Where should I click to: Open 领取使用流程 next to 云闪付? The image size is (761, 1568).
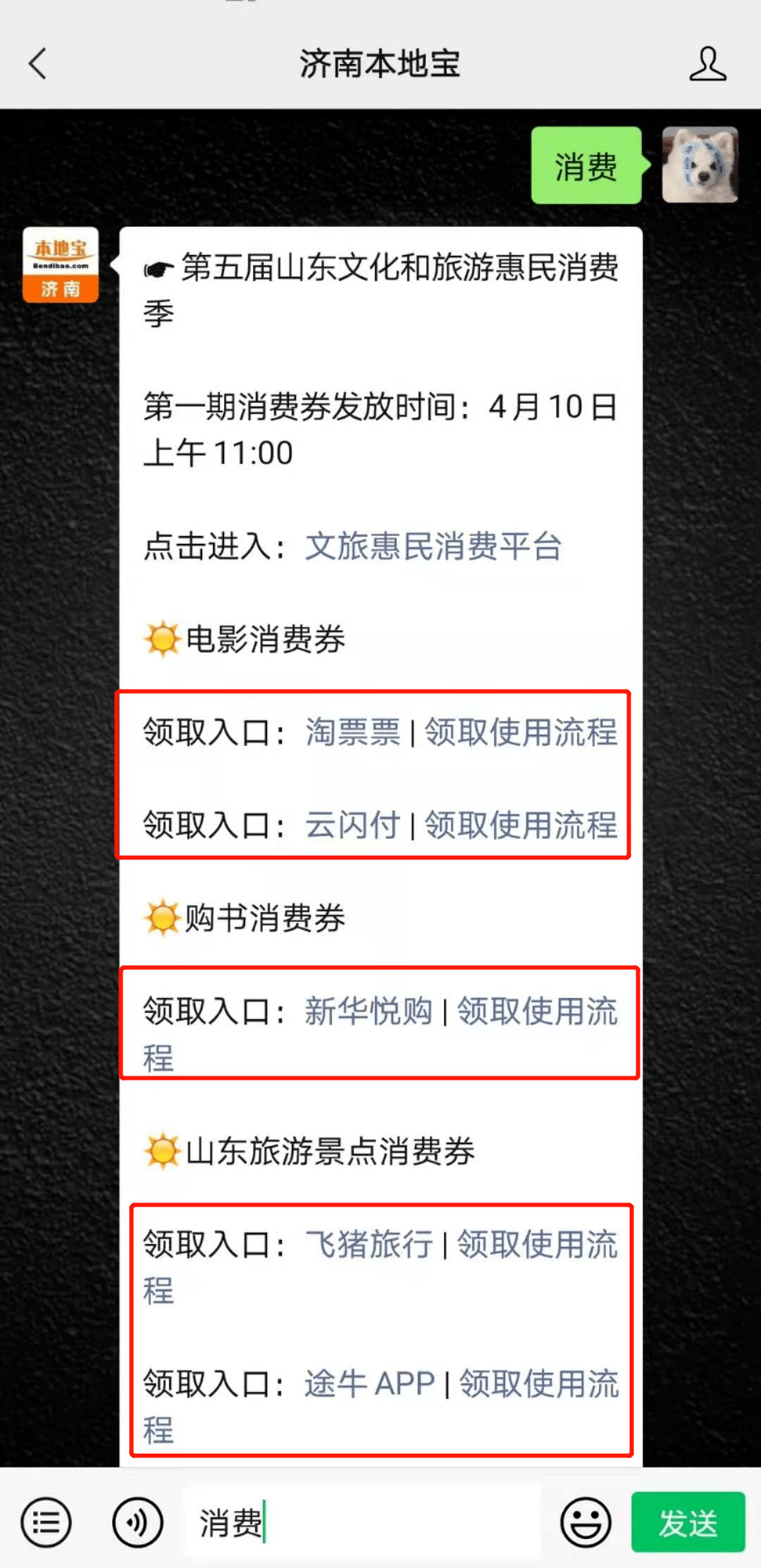521,825
